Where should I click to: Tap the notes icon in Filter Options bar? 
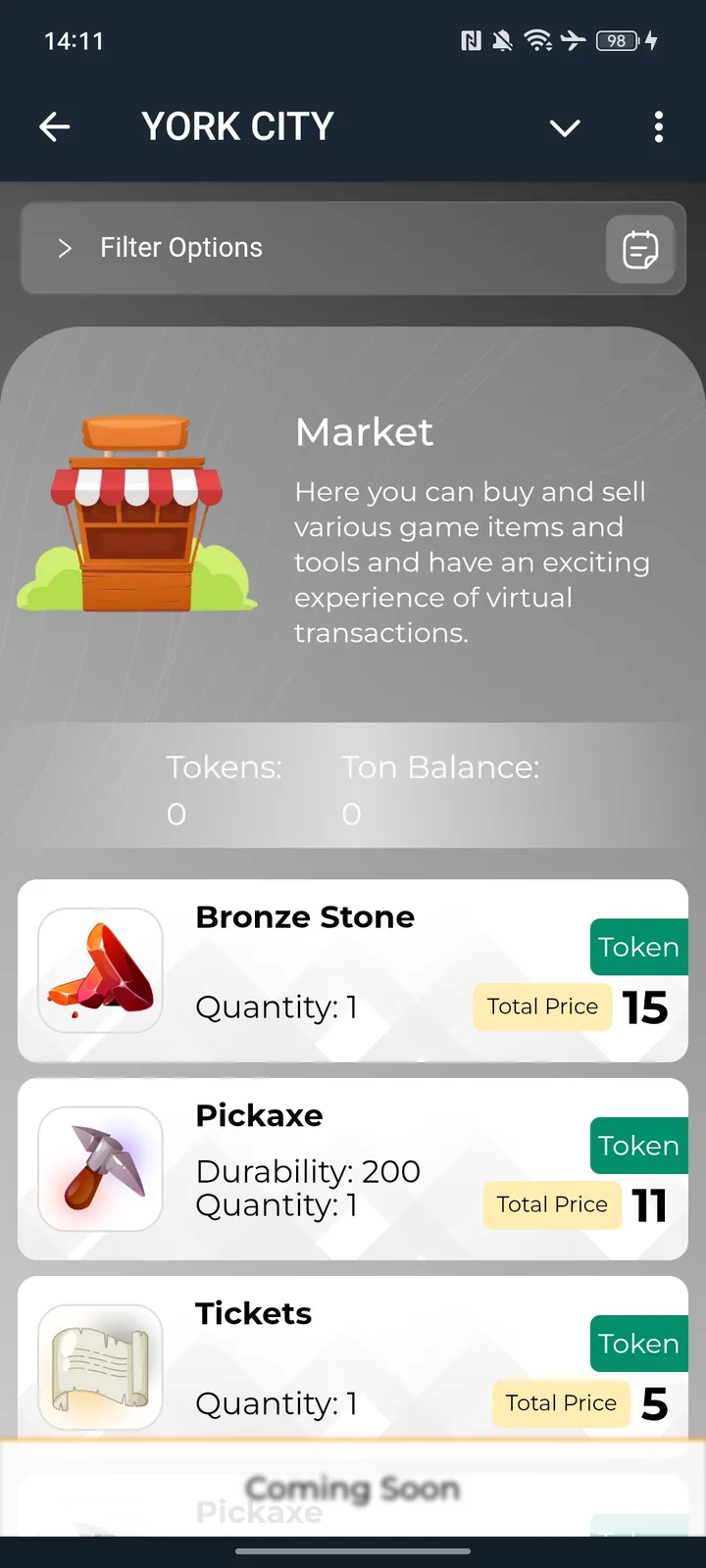[x=639, y=248]
